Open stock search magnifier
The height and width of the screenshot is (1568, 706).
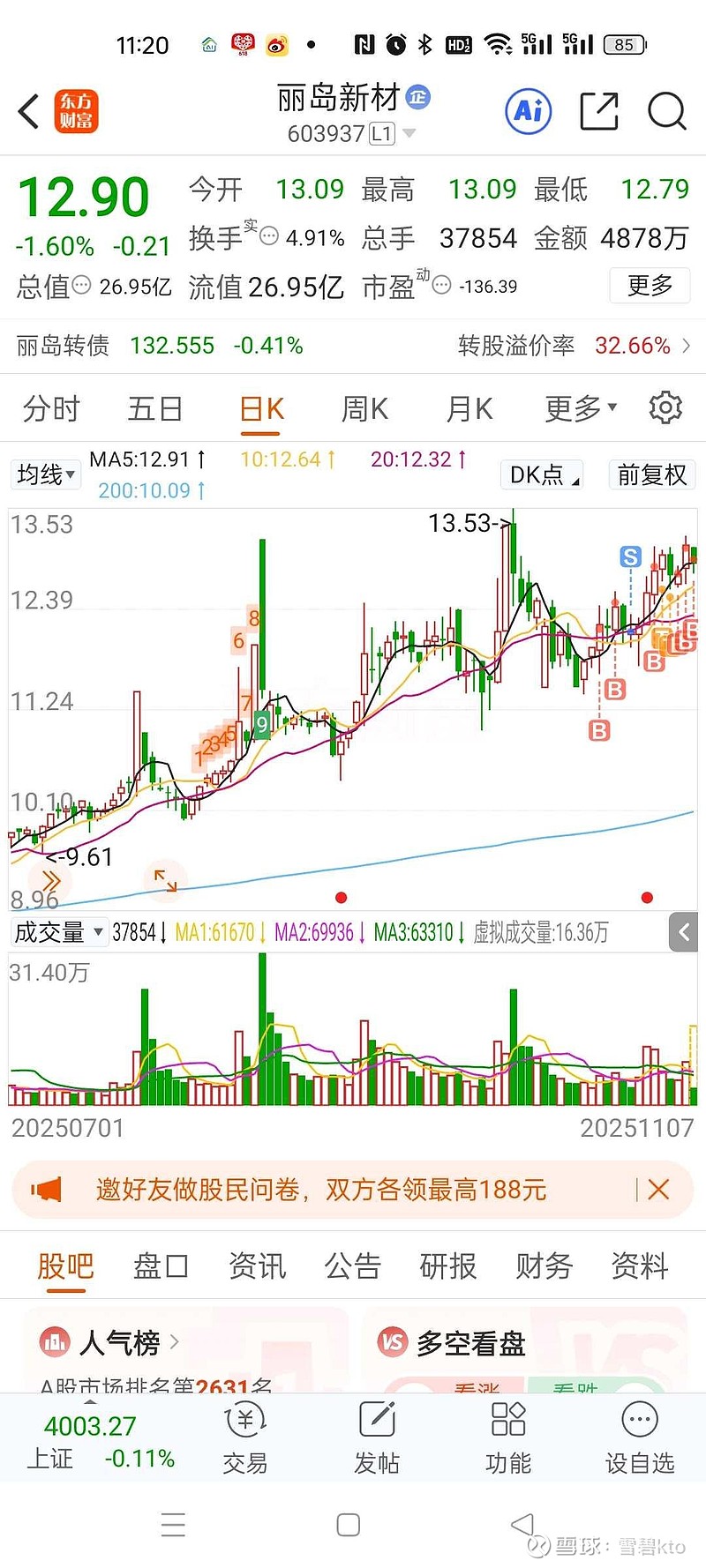pyautogui.click(x=666, y=111)
